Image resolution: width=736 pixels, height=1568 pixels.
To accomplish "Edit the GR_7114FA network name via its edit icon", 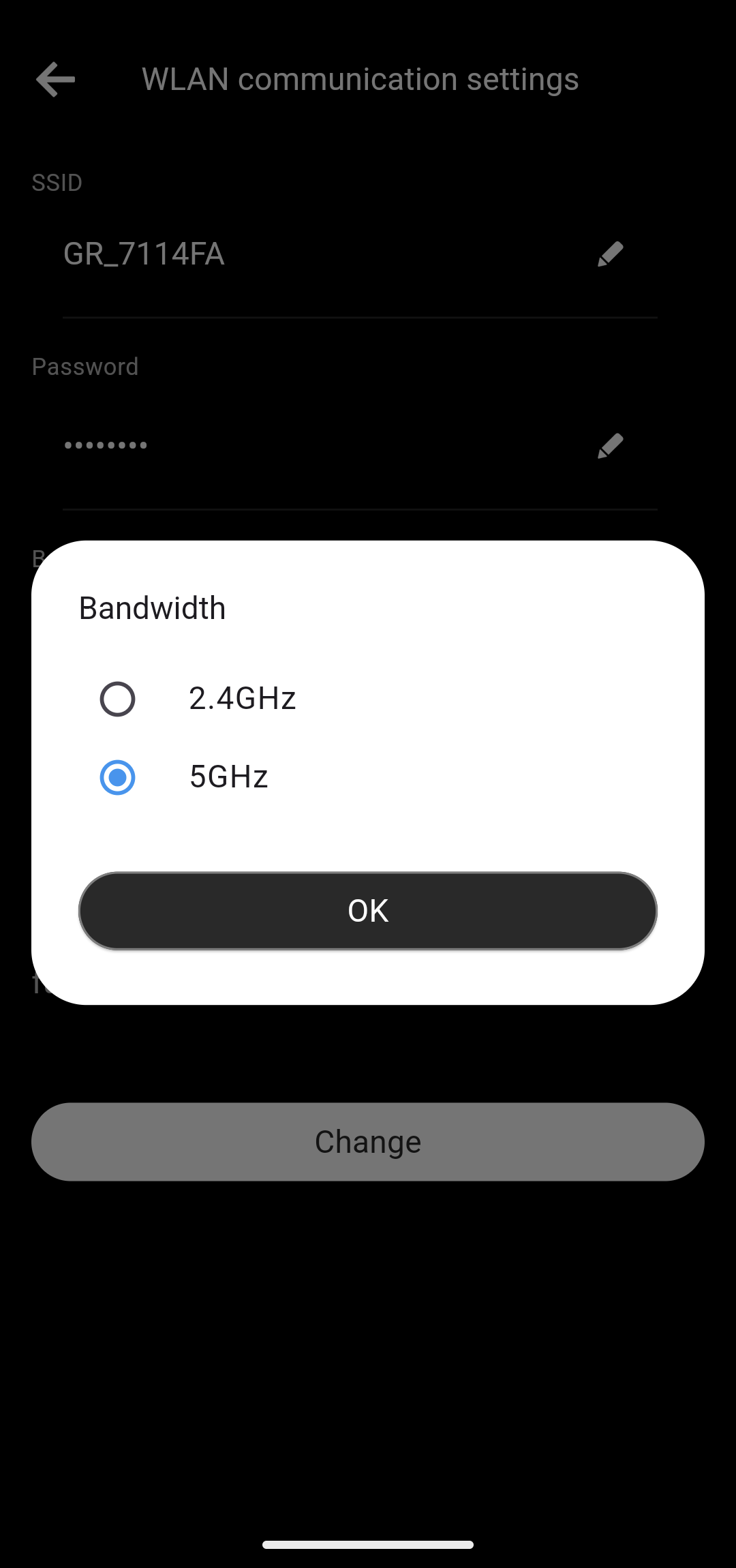I will pyautogui.click(x=610, y=254).
